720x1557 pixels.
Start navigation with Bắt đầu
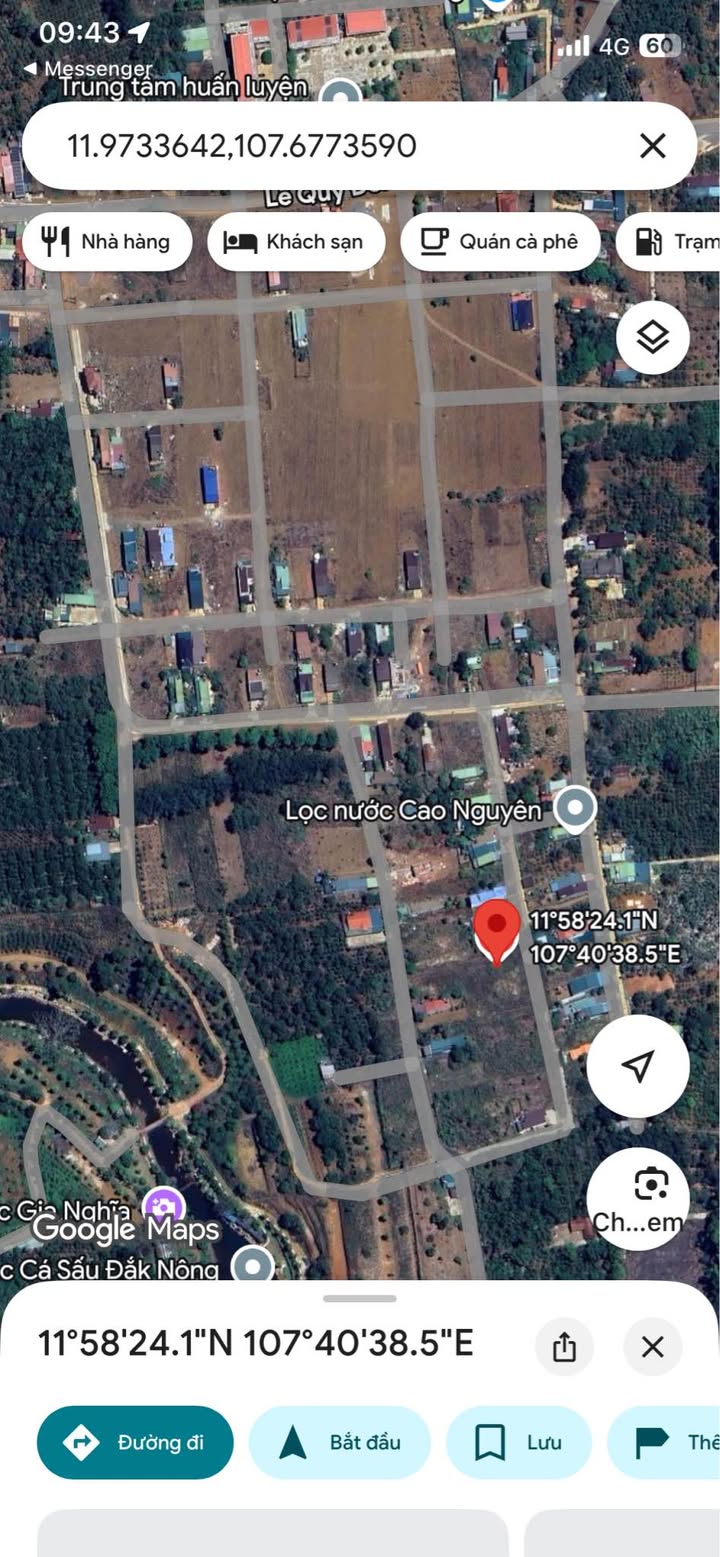pyautogui.click(x=339, y=1442)
